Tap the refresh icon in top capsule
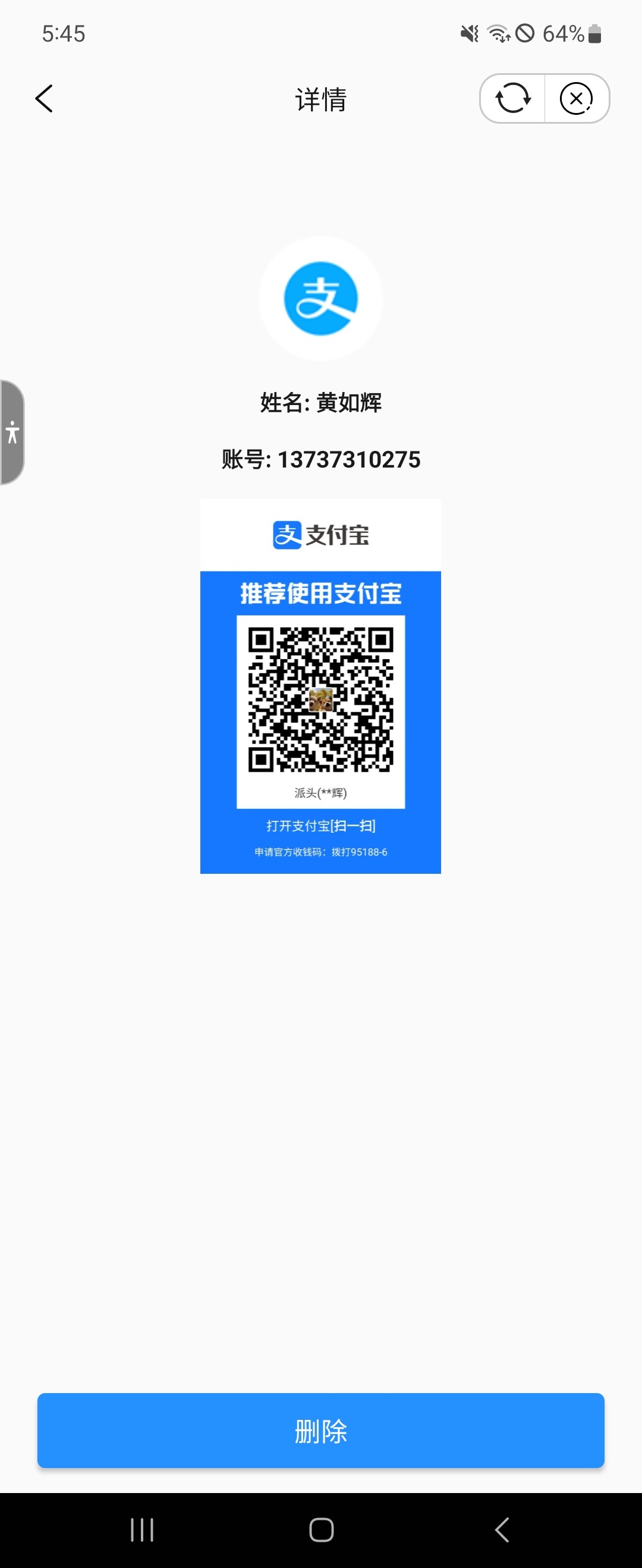642x1568 pixels. (x=512, y=99)
